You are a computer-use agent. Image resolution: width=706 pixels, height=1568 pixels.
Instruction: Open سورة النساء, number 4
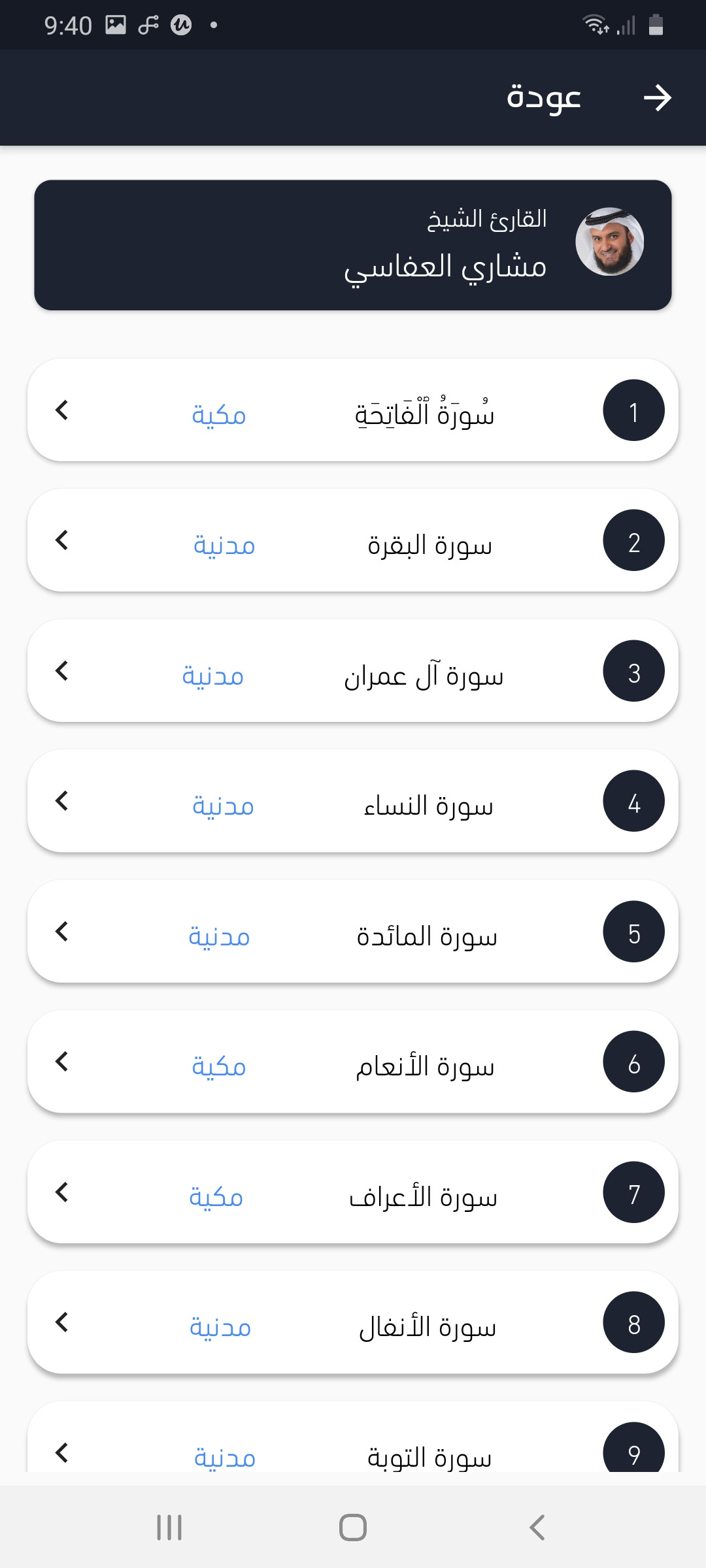[353, 801]
